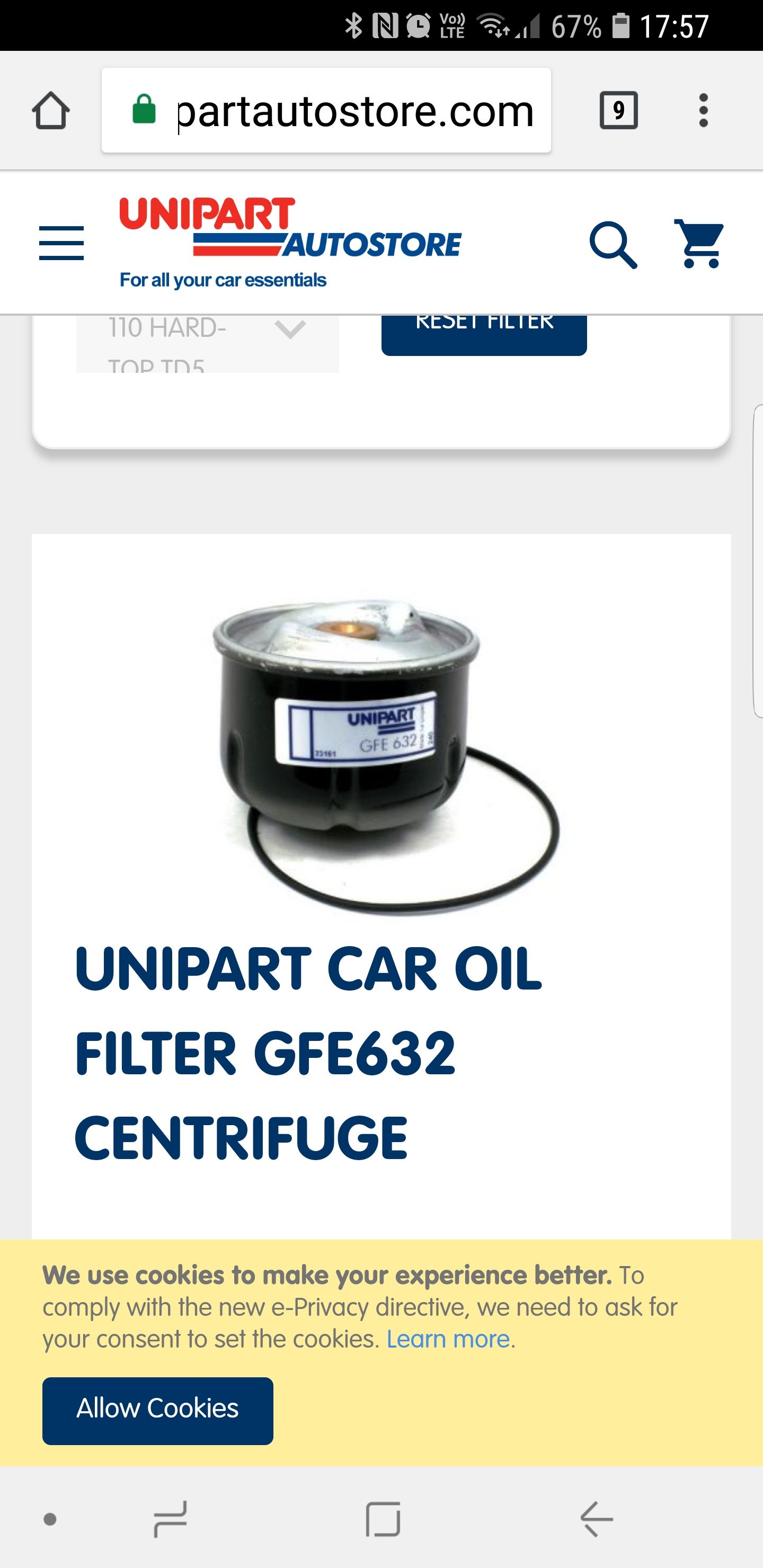Open the hamburger navigation menu
This screenshot has width=763, height=1568.
(x=61, y=243)
